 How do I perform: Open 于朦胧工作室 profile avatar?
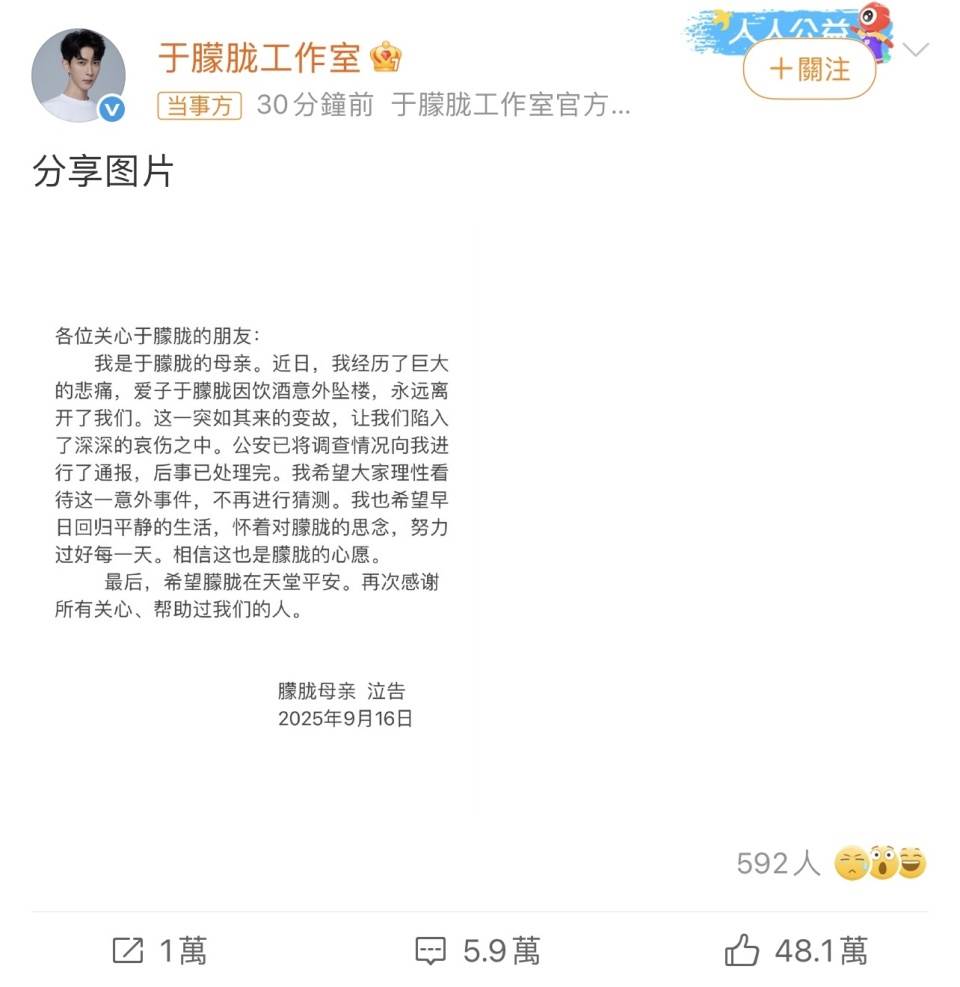pos(78,76)
